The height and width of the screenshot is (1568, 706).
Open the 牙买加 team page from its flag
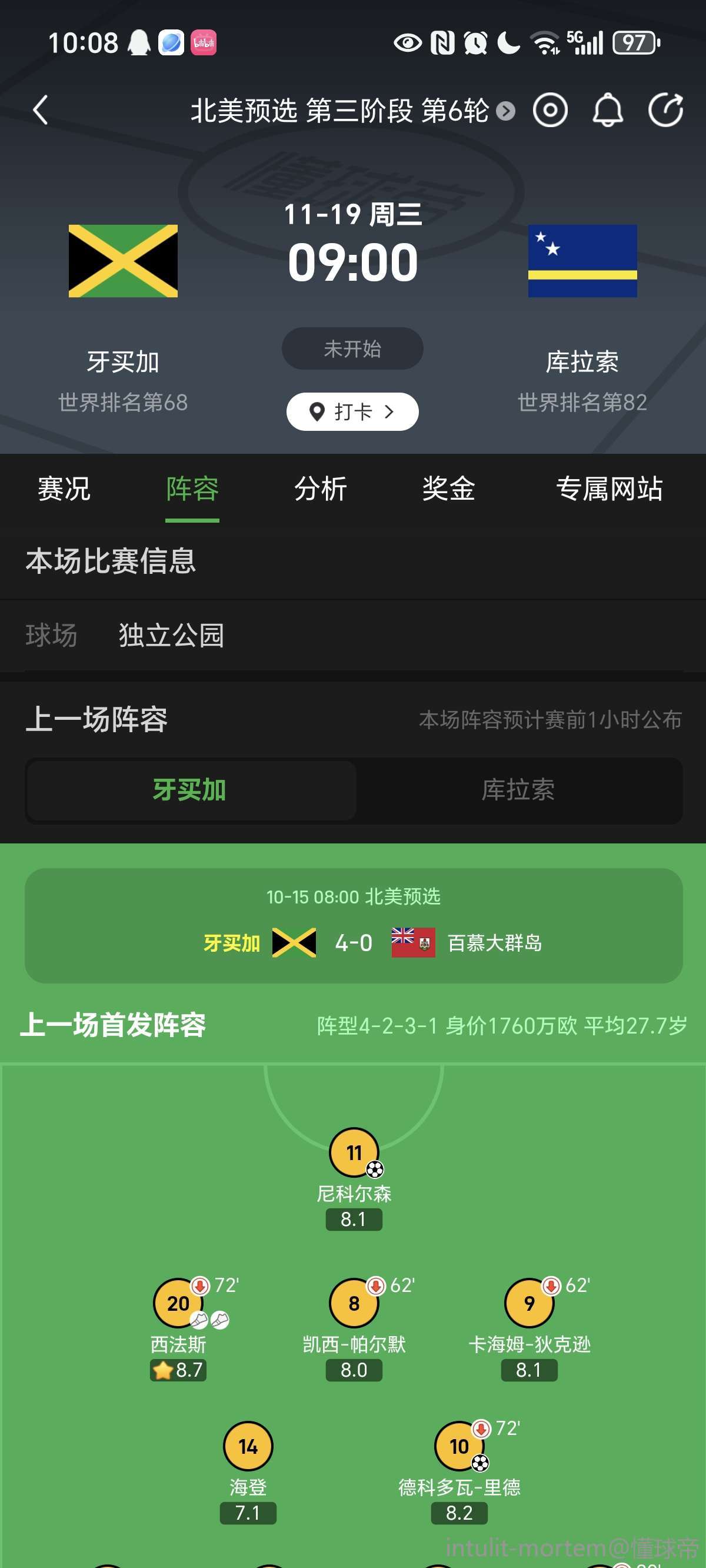pos(123,261)
